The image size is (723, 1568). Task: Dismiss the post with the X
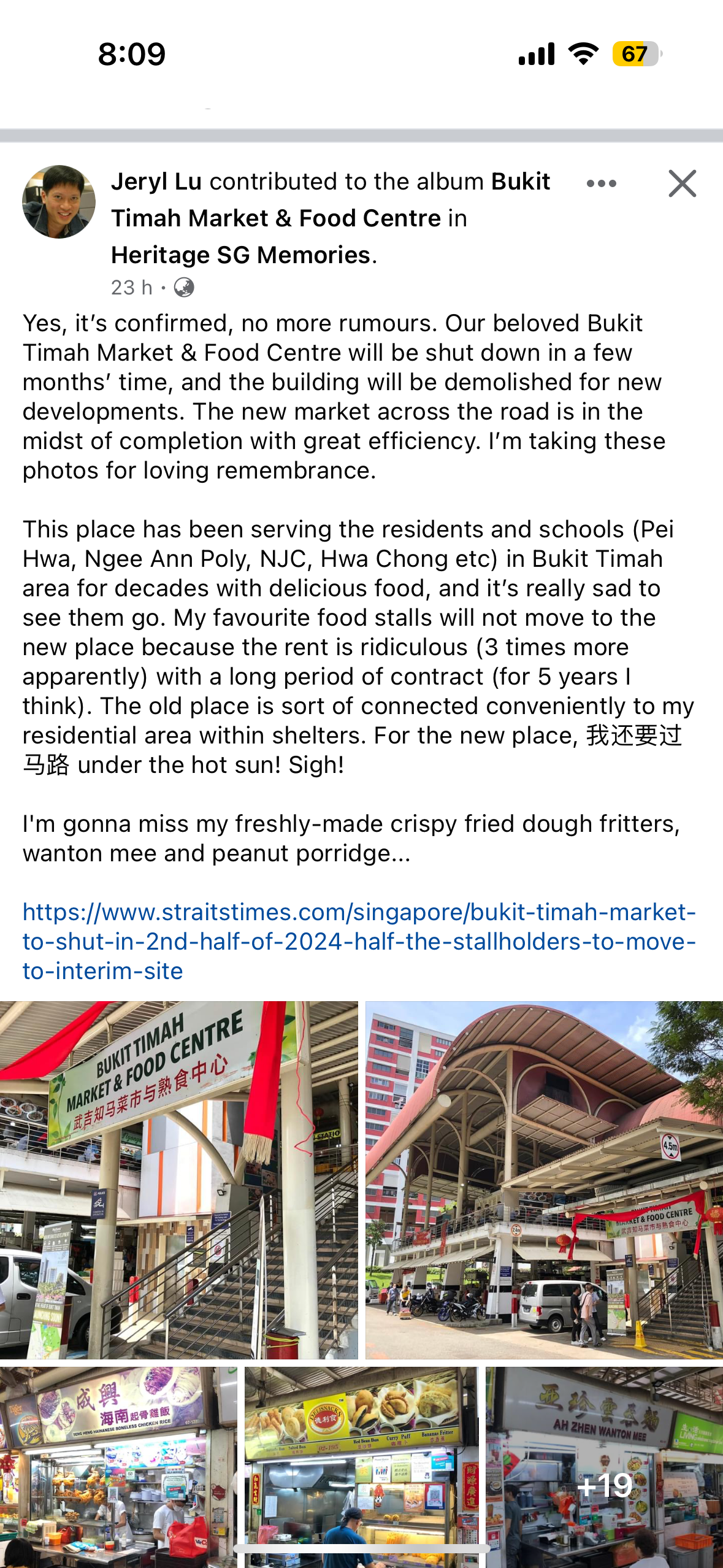tap(682, 183)
